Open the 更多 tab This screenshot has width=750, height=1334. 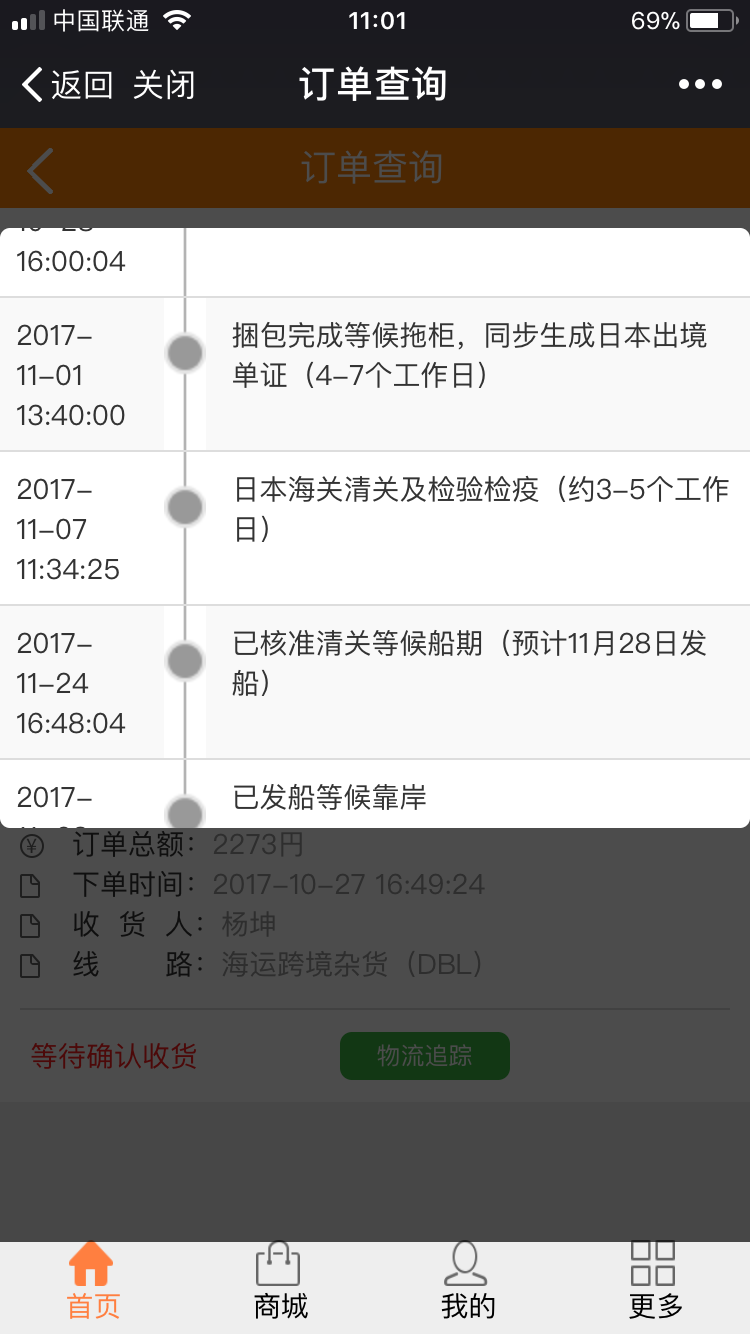pos(655,1281)
